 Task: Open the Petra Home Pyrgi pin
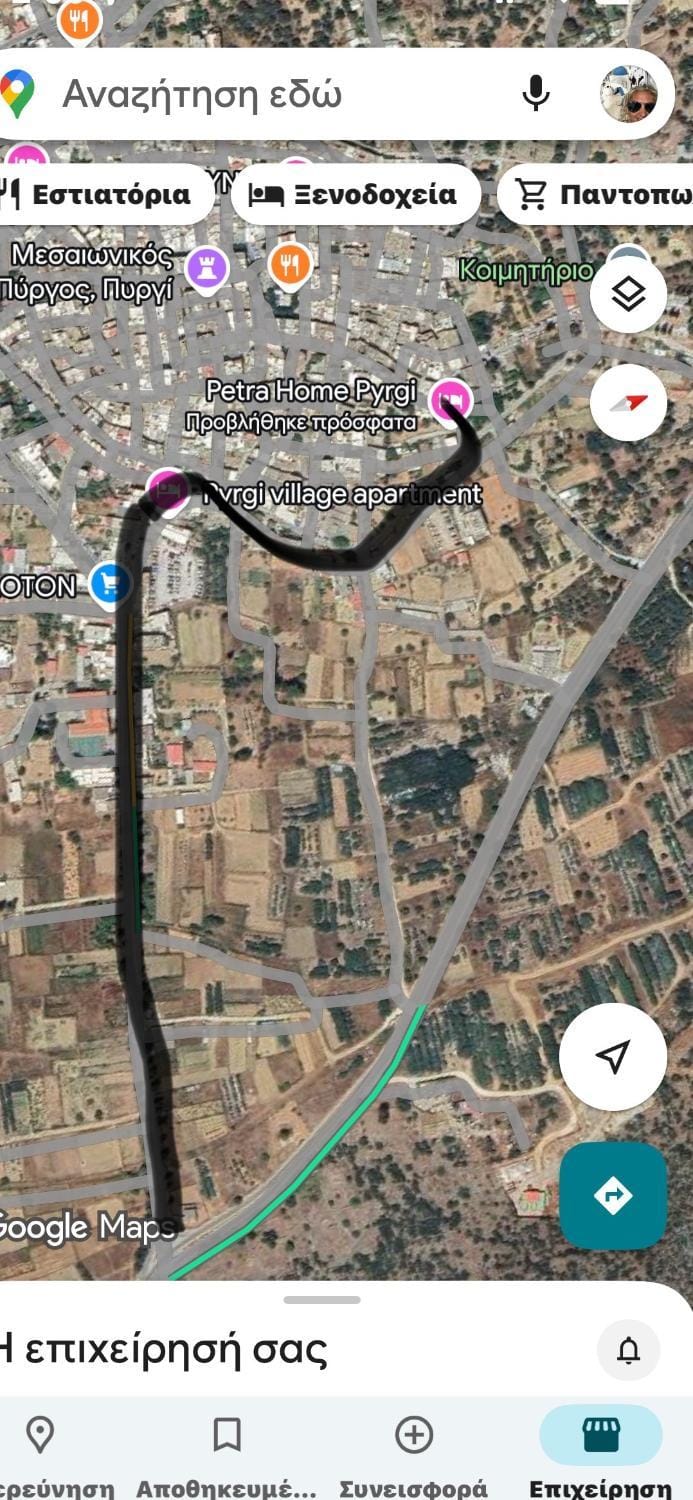click(x=451, y=399)
